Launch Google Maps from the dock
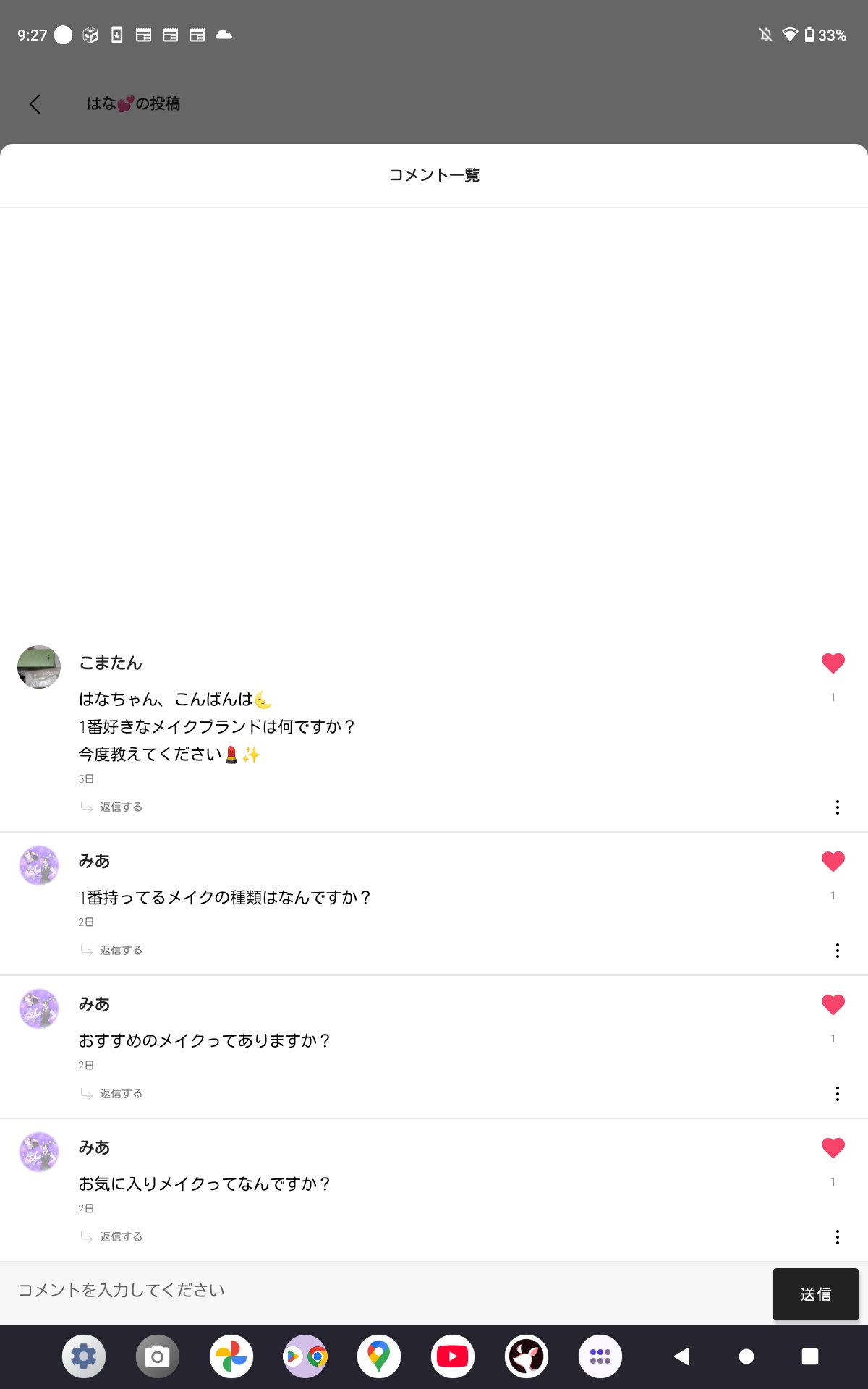This screenshot has height=1389, width=868. (x=379, y=1356)
